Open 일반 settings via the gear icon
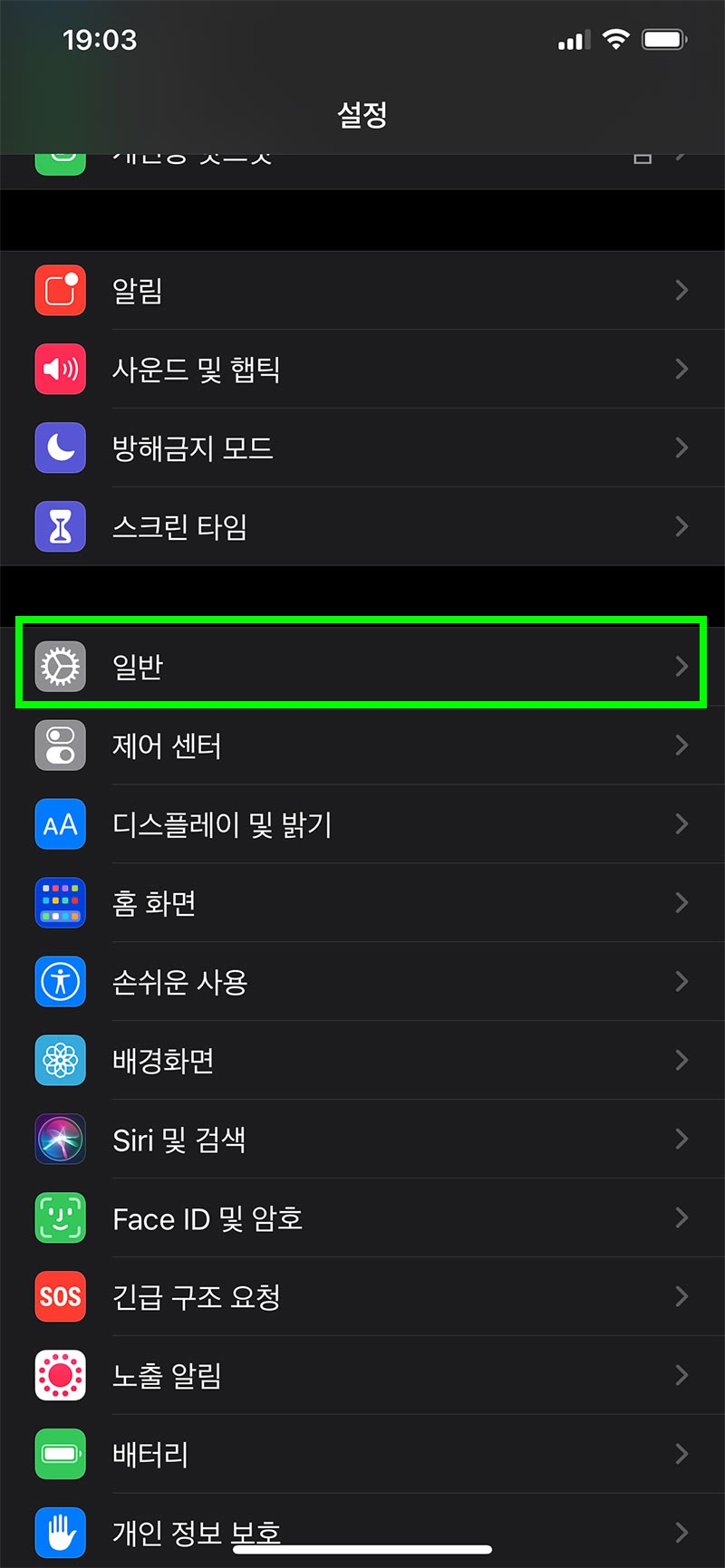 pos(60,665)
